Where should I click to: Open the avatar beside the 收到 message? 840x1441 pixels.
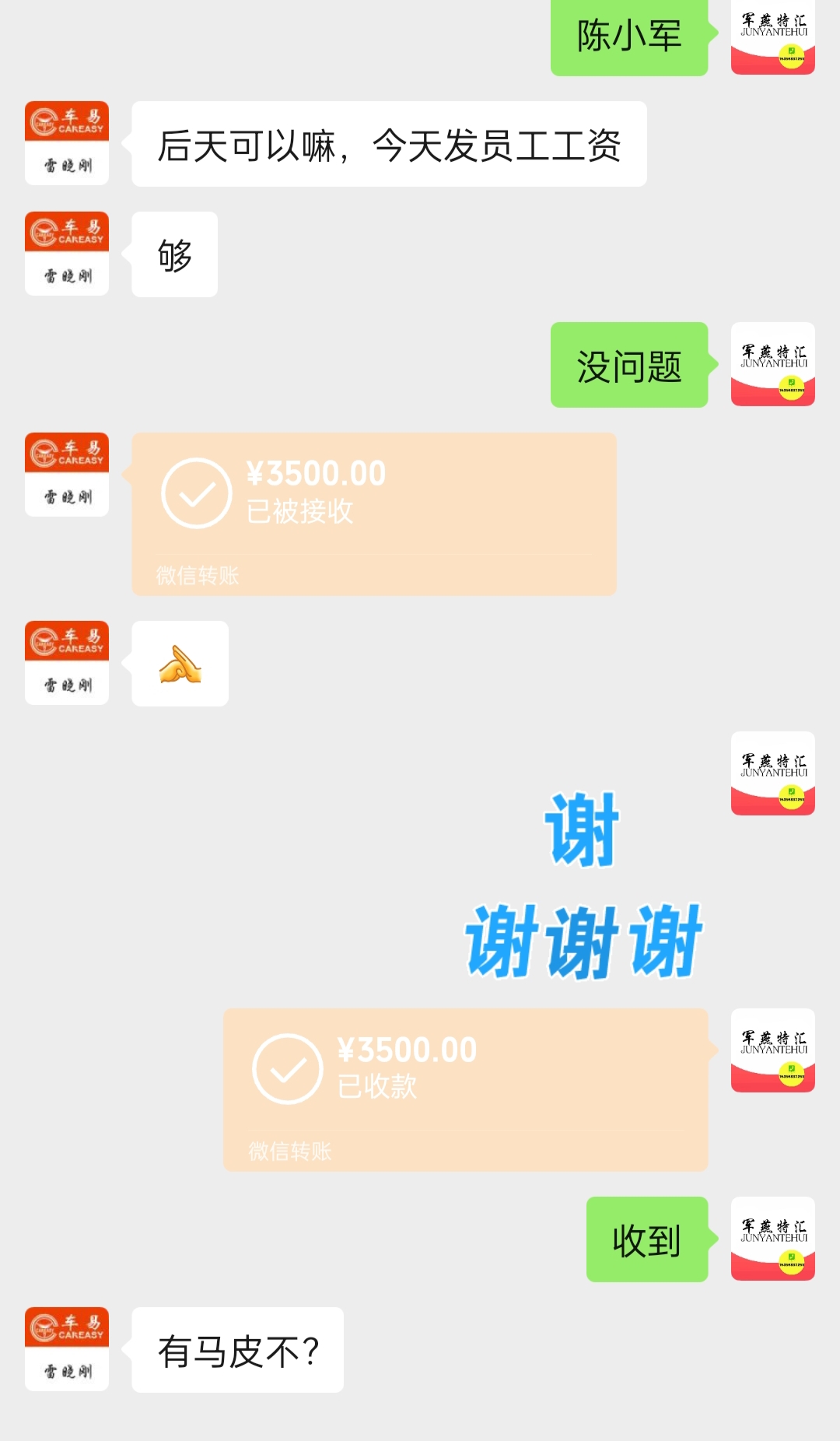click(x=772, y=1239)
